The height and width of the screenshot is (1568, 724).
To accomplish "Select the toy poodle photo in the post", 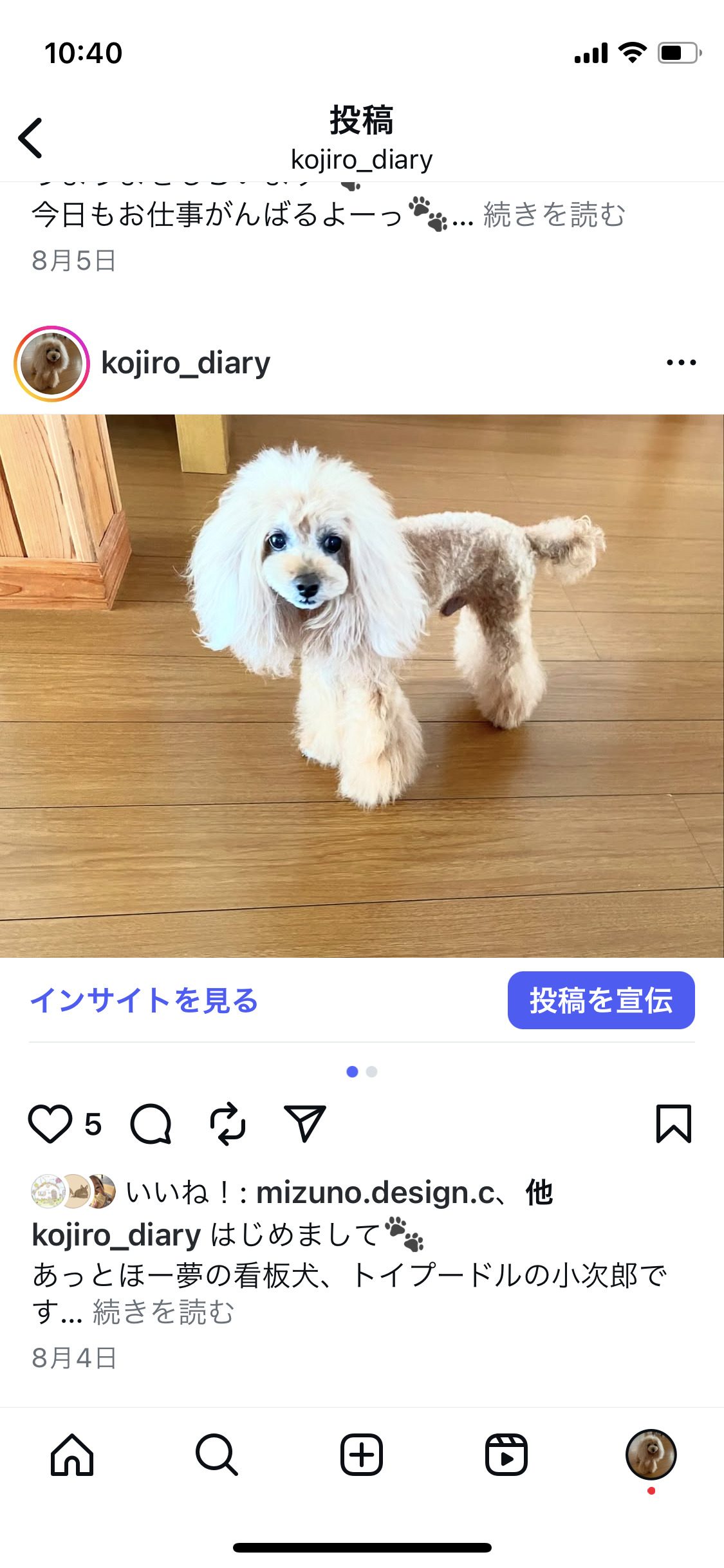I will [x=362, y=686].
